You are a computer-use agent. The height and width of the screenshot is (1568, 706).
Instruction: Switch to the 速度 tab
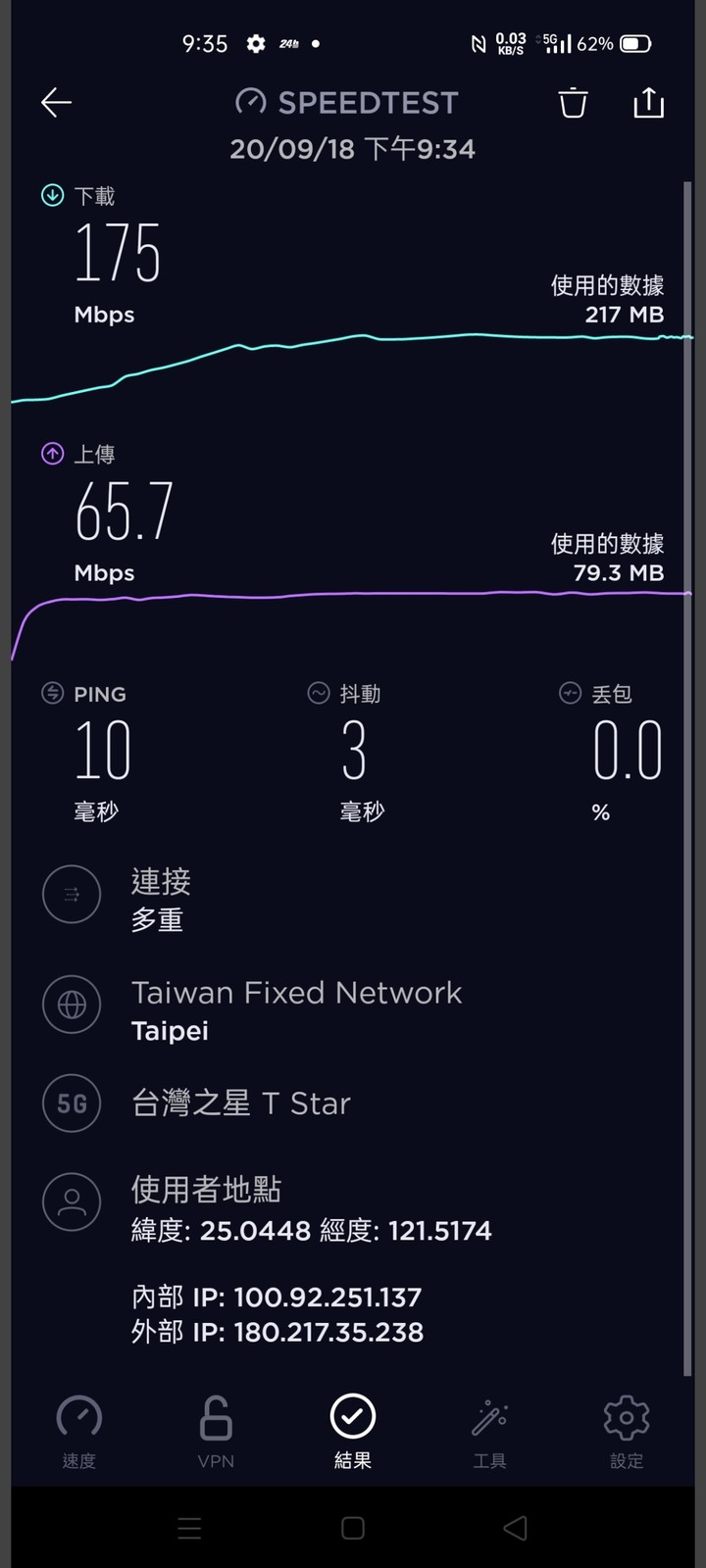(x=79, y=1432)
